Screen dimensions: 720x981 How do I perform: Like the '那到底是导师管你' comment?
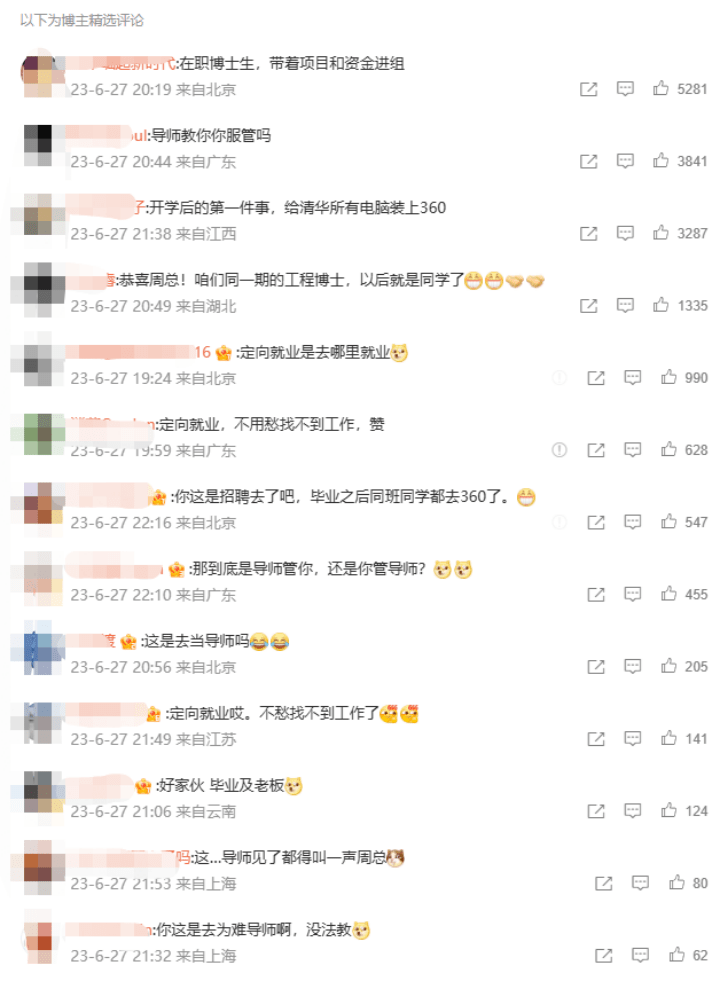pyautogui.click(x=669, y=594)
